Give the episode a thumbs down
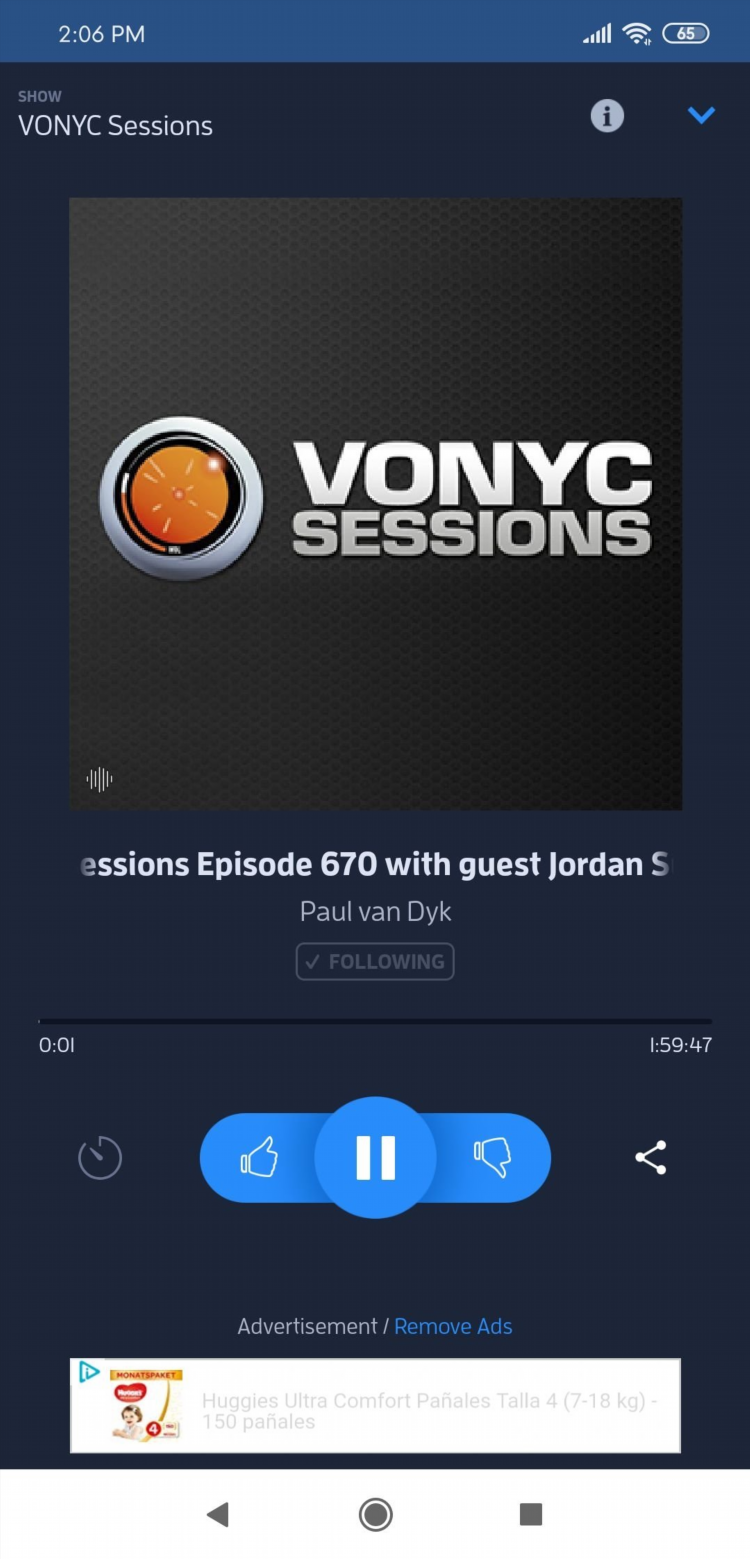The height and width of the screenshot is (1559, 750). click(x=492, y=1158)
